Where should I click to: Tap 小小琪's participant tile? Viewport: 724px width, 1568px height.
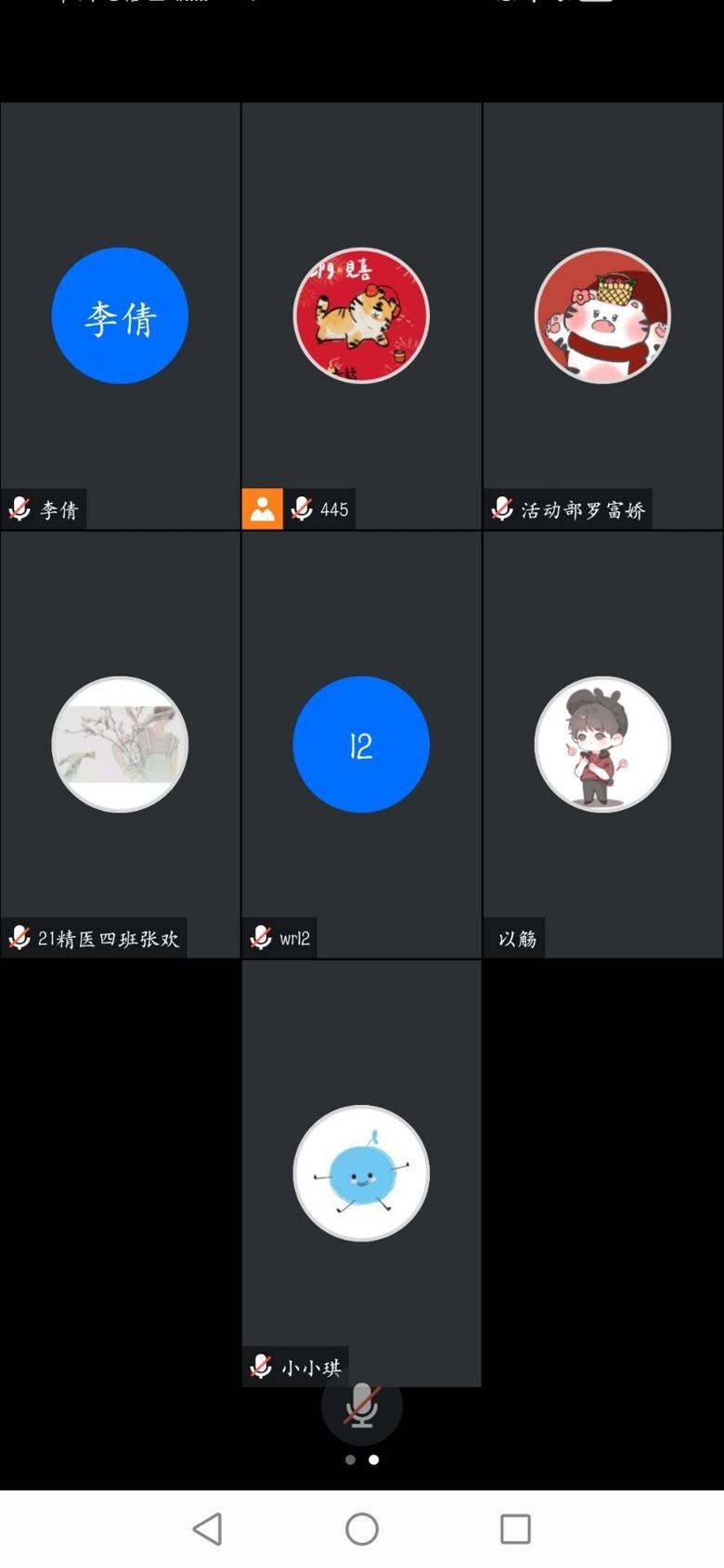tap(361, 1173)
